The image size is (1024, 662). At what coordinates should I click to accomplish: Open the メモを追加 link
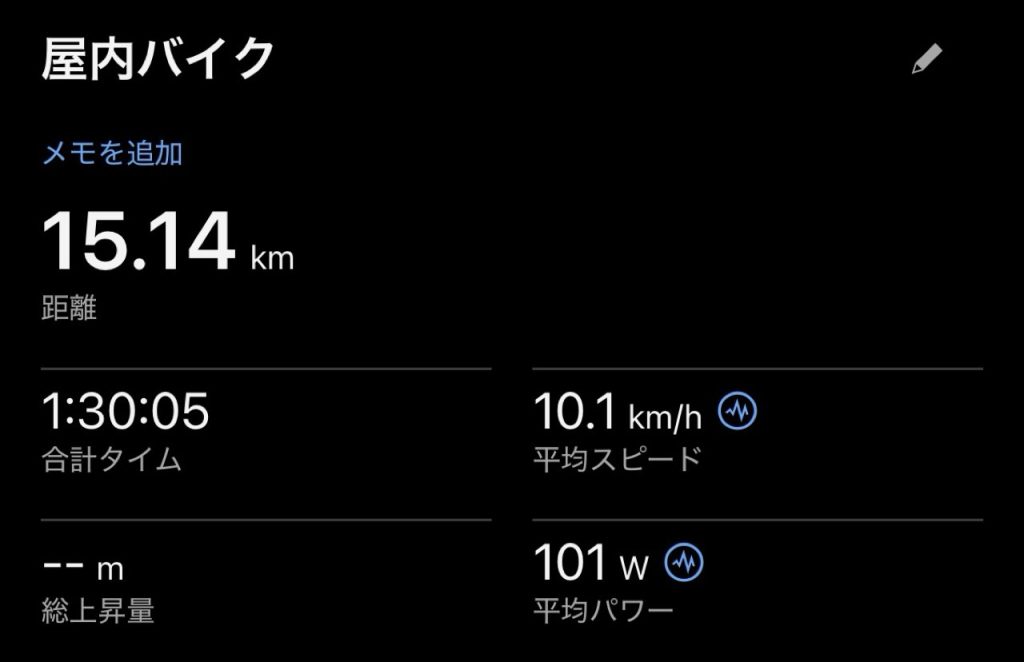pos(112,153)
